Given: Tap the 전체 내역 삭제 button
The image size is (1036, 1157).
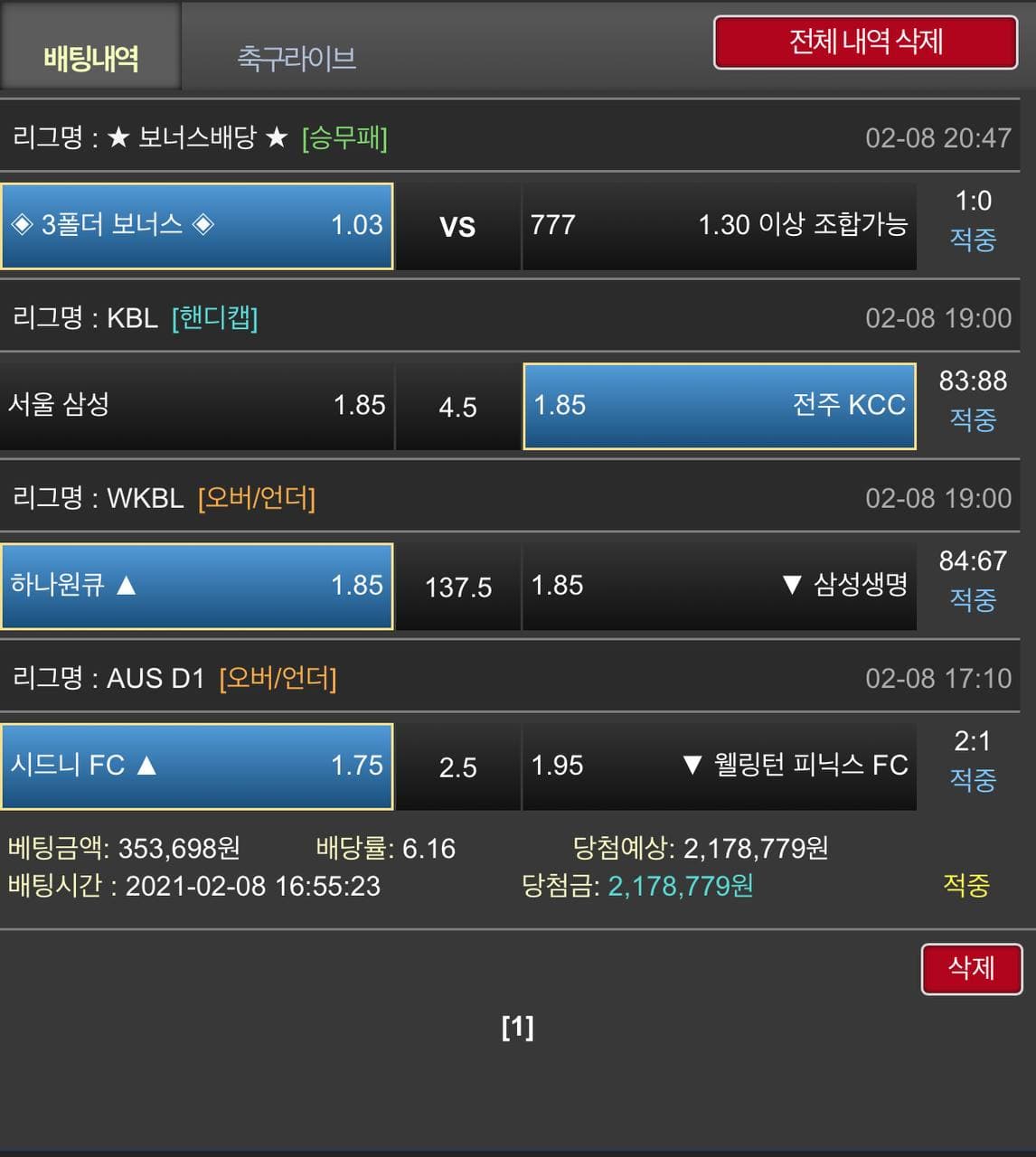Looking at the screenshot, I should 865,42.
